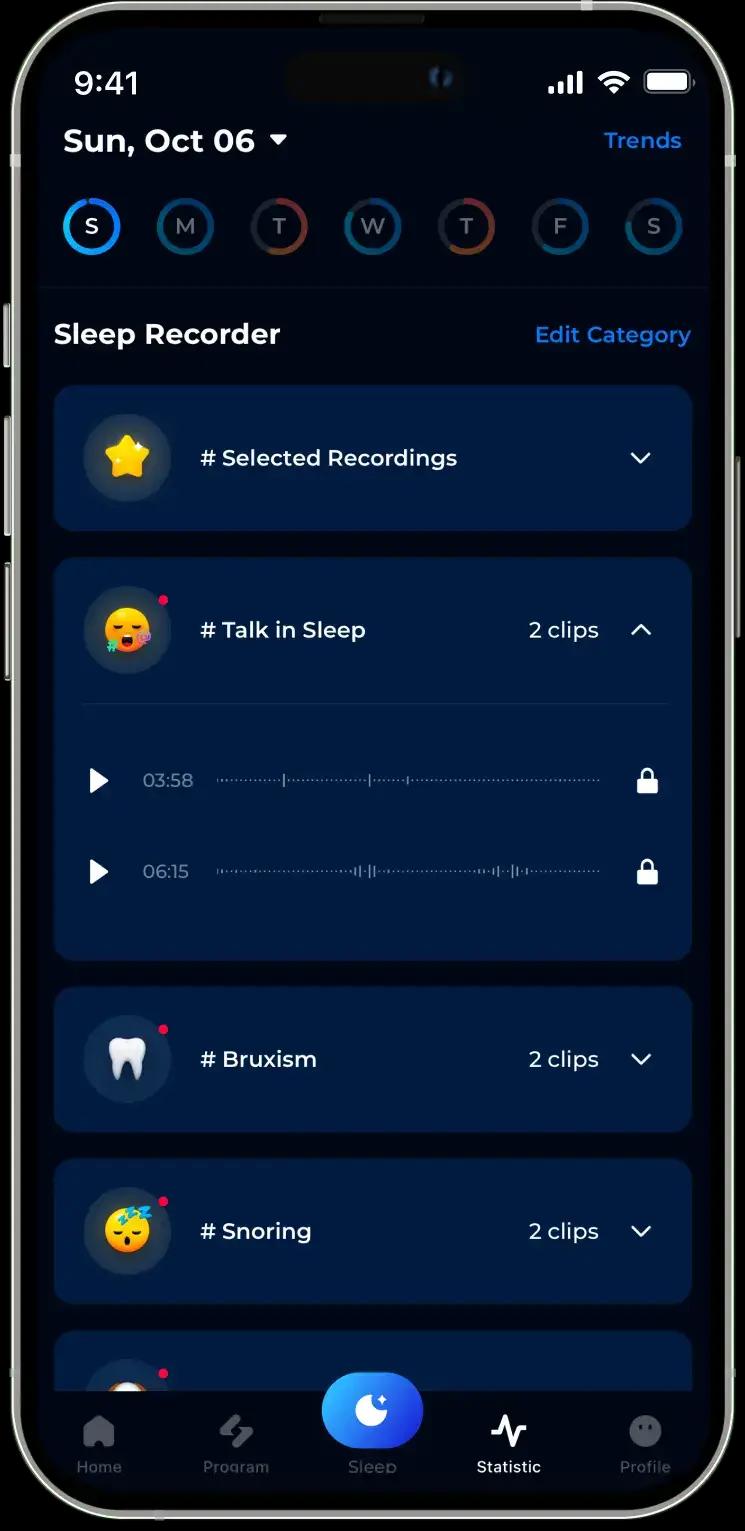This screenshot has width=745, height=1531.
Task: Select the Monday day circle
Action: (185, 227)
